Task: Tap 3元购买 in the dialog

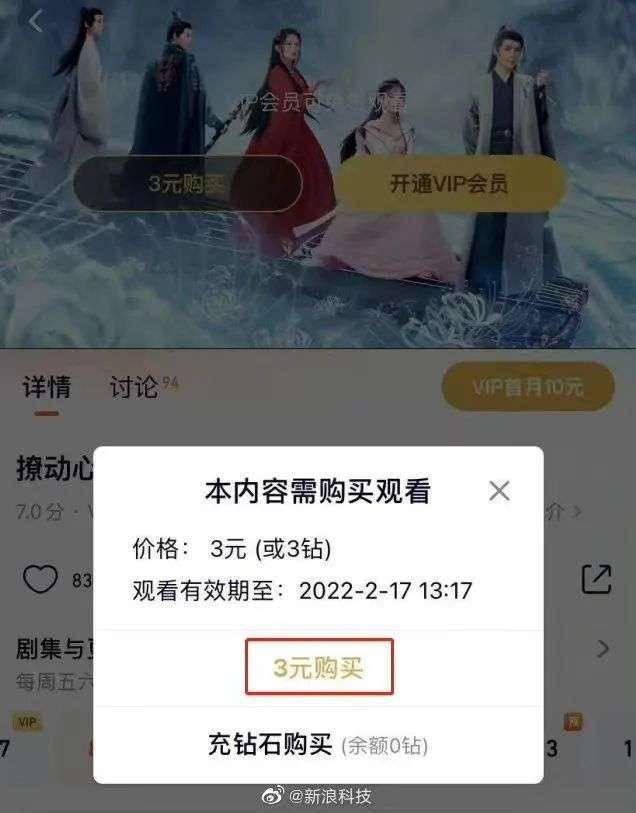Action: (319, 667)
